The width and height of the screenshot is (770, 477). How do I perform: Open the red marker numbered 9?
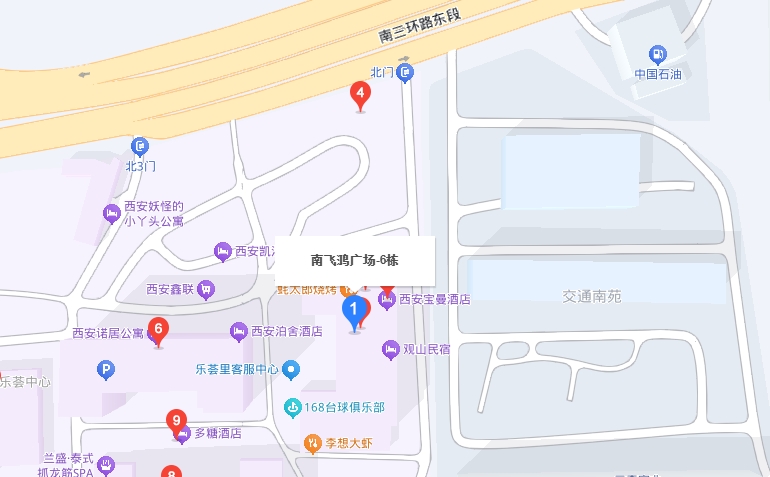click(x=176, y=422)
